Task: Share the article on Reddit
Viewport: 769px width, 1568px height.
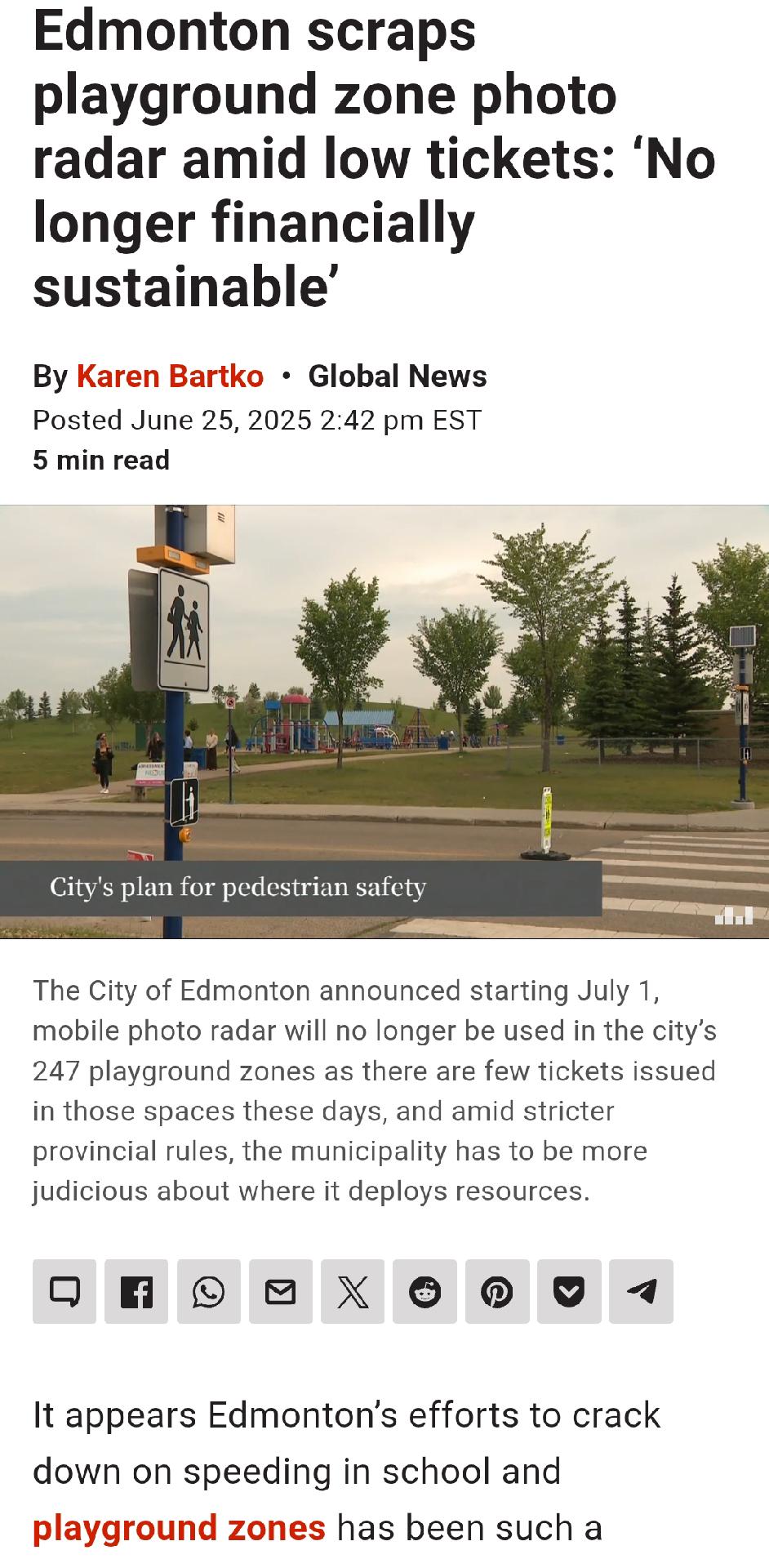Action: click(x=425, y=1291)
